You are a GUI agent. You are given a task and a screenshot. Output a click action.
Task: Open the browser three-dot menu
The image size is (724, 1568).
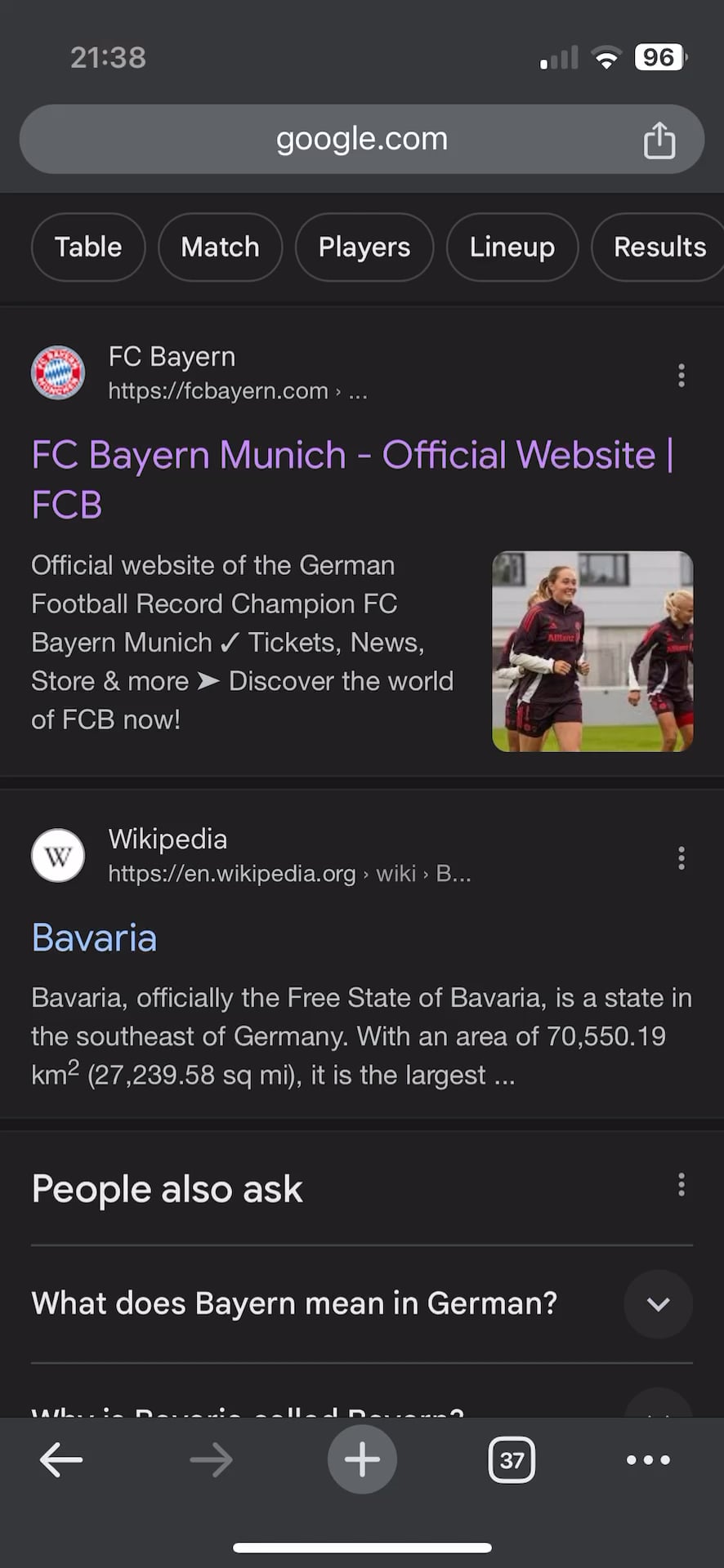tap(648, 1459)
